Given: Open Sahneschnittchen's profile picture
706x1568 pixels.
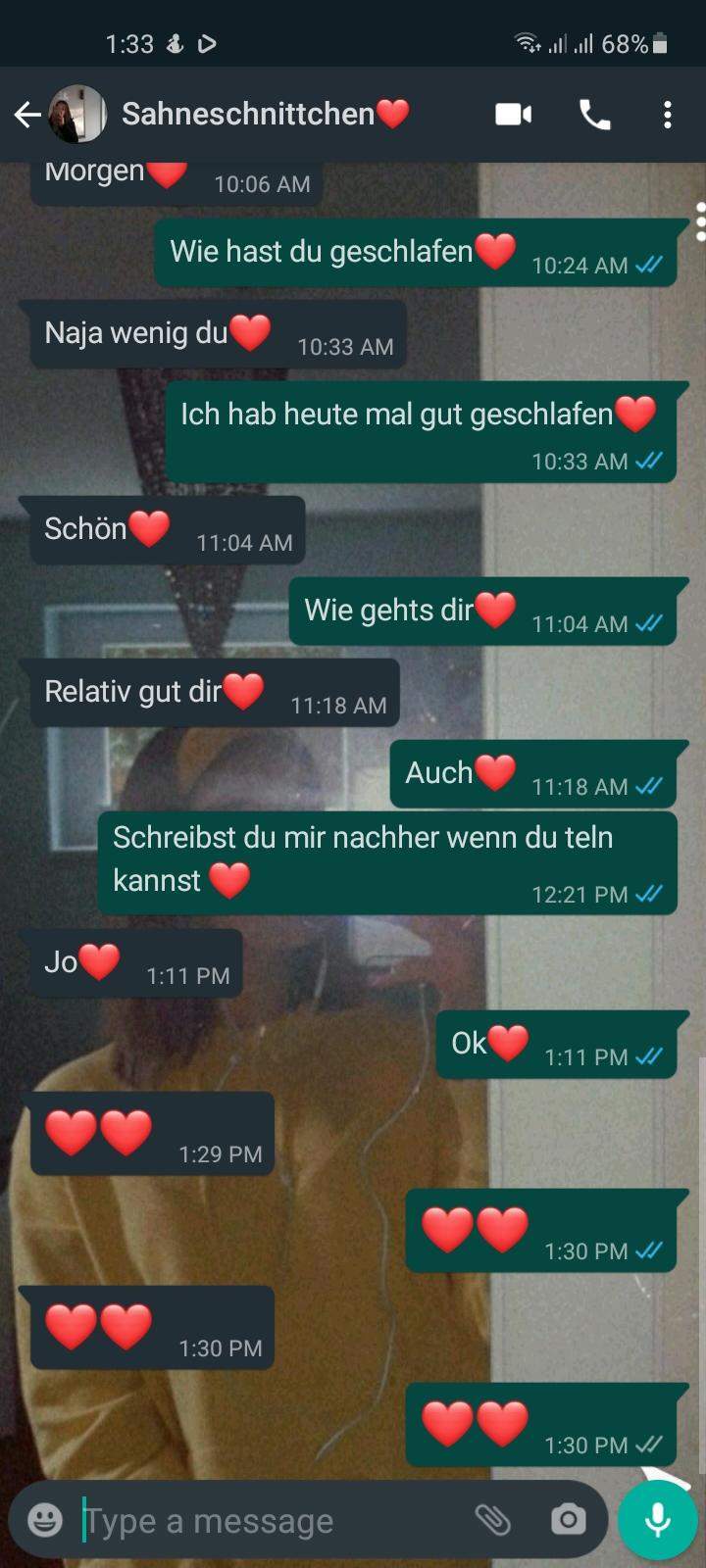Looking at the screenshot, I should pos(78,115).
